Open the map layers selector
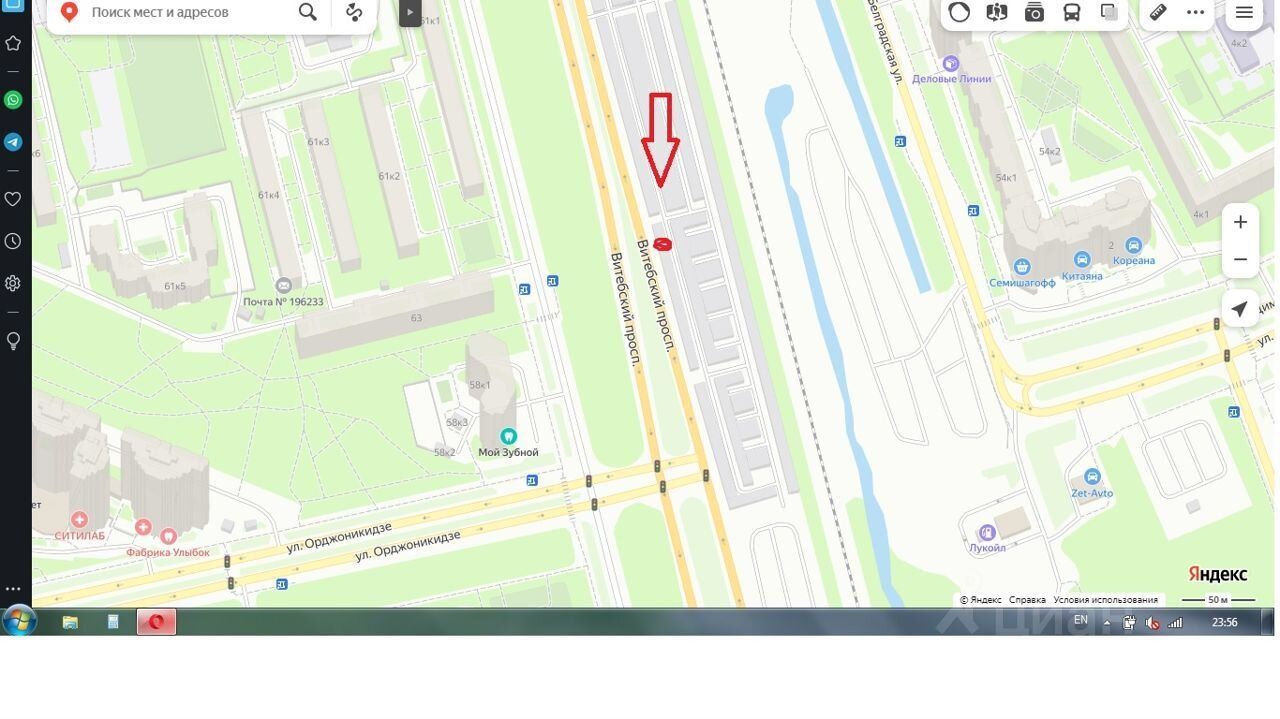The height and width of the screenshot is (719, 1280). 1109,12
